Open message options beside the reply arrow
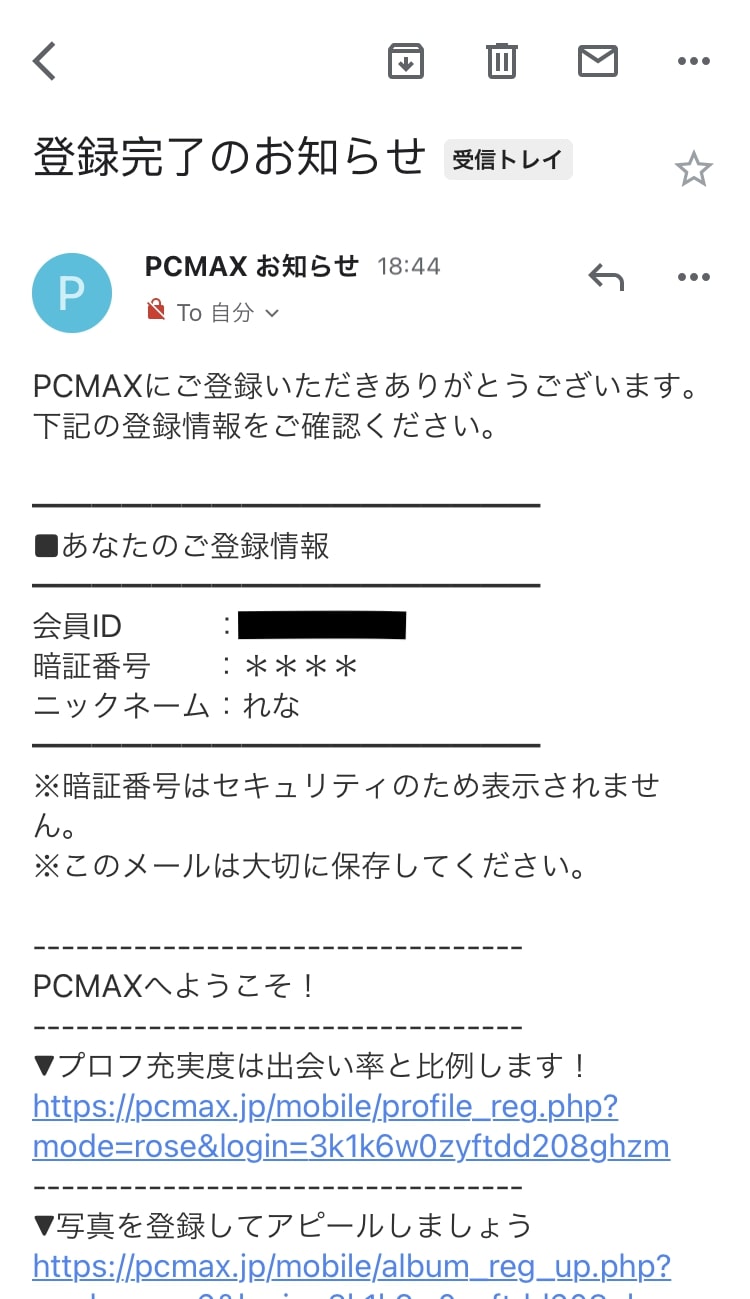The image size is (750, 1299). pyautogui.click(x=693, y=277)
